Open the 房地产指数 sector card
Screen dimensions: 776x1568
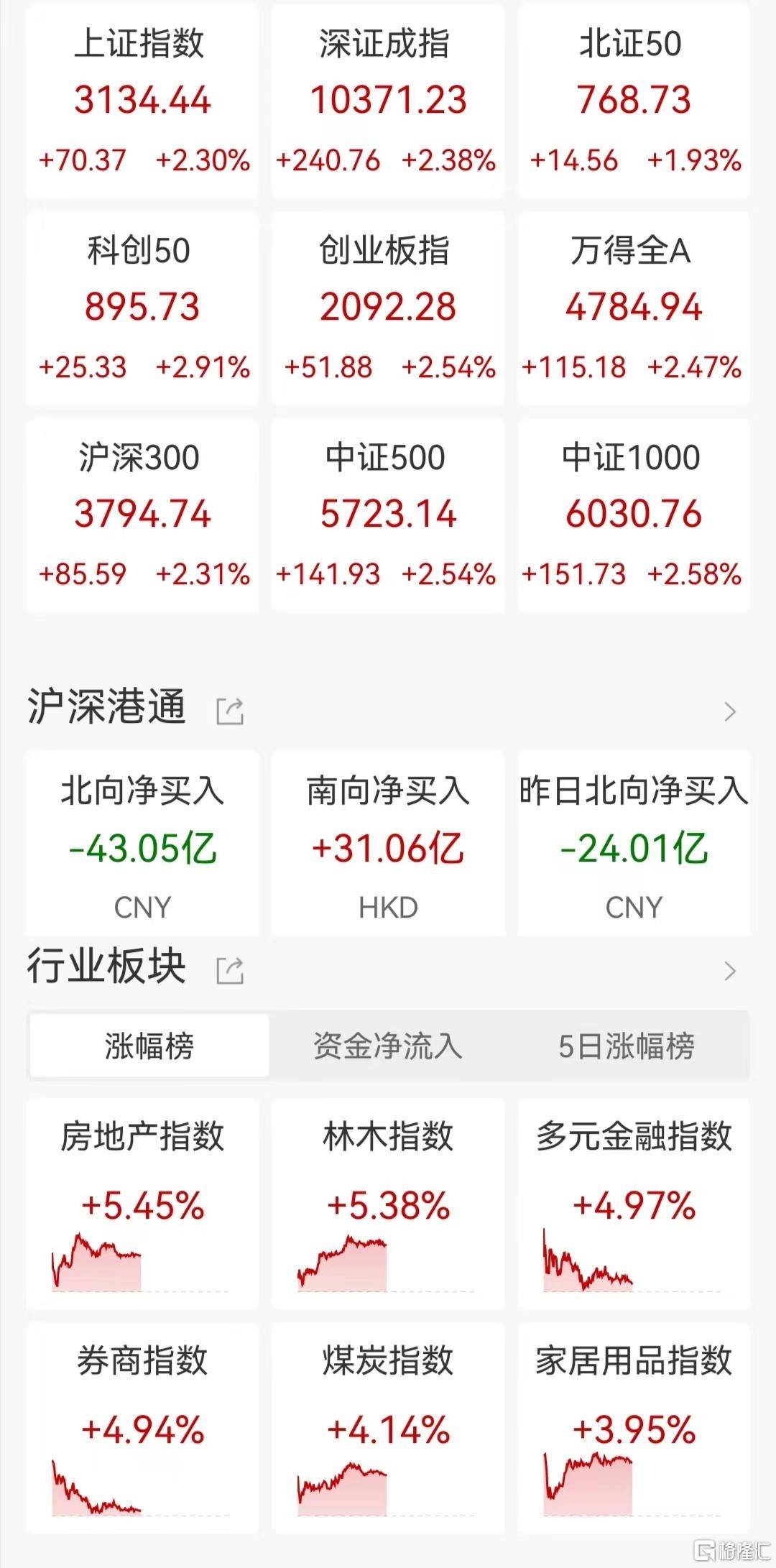click(x=142, y=1202)
